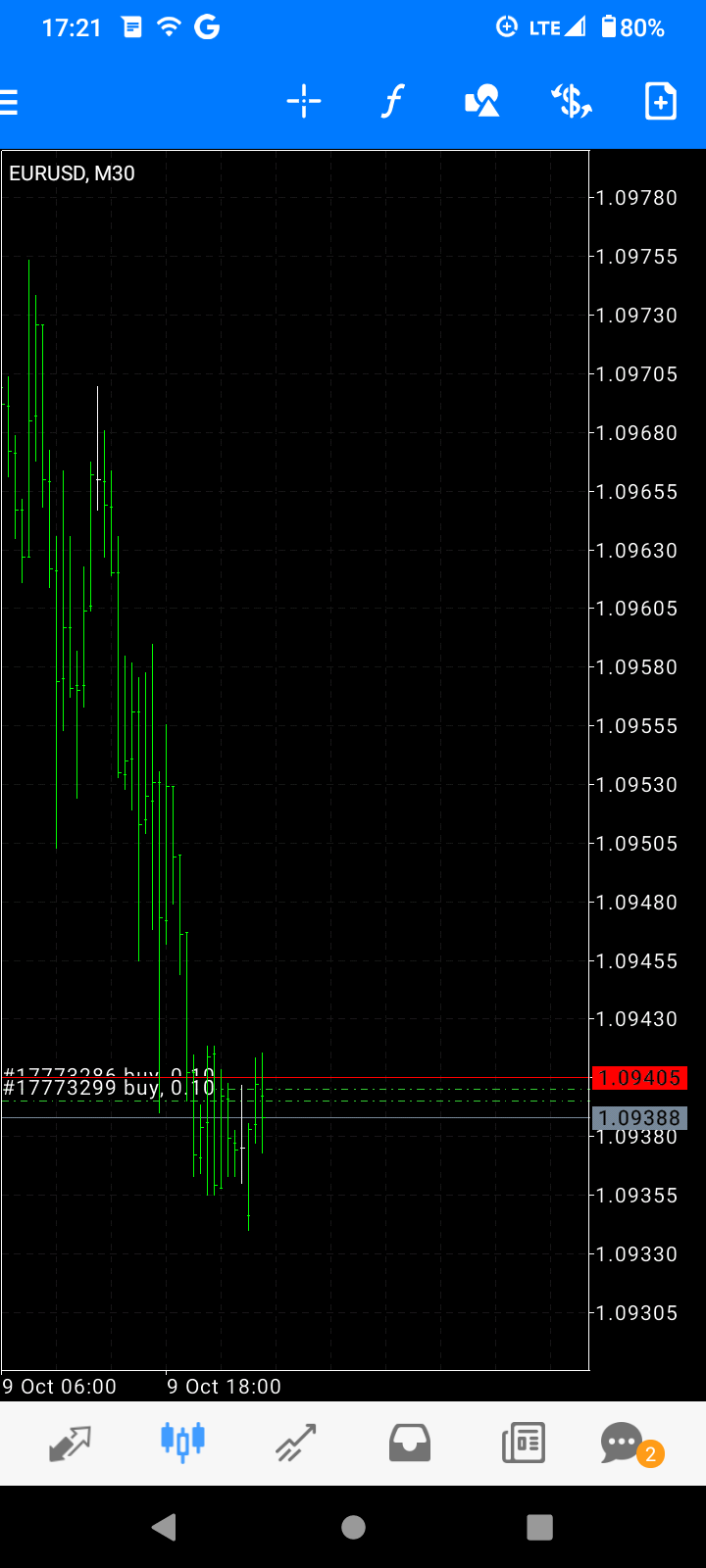The height and width of the screenshot is (1568, 706).
Task: Open the History inbox tab
Action: click(x=410, y=1443)
